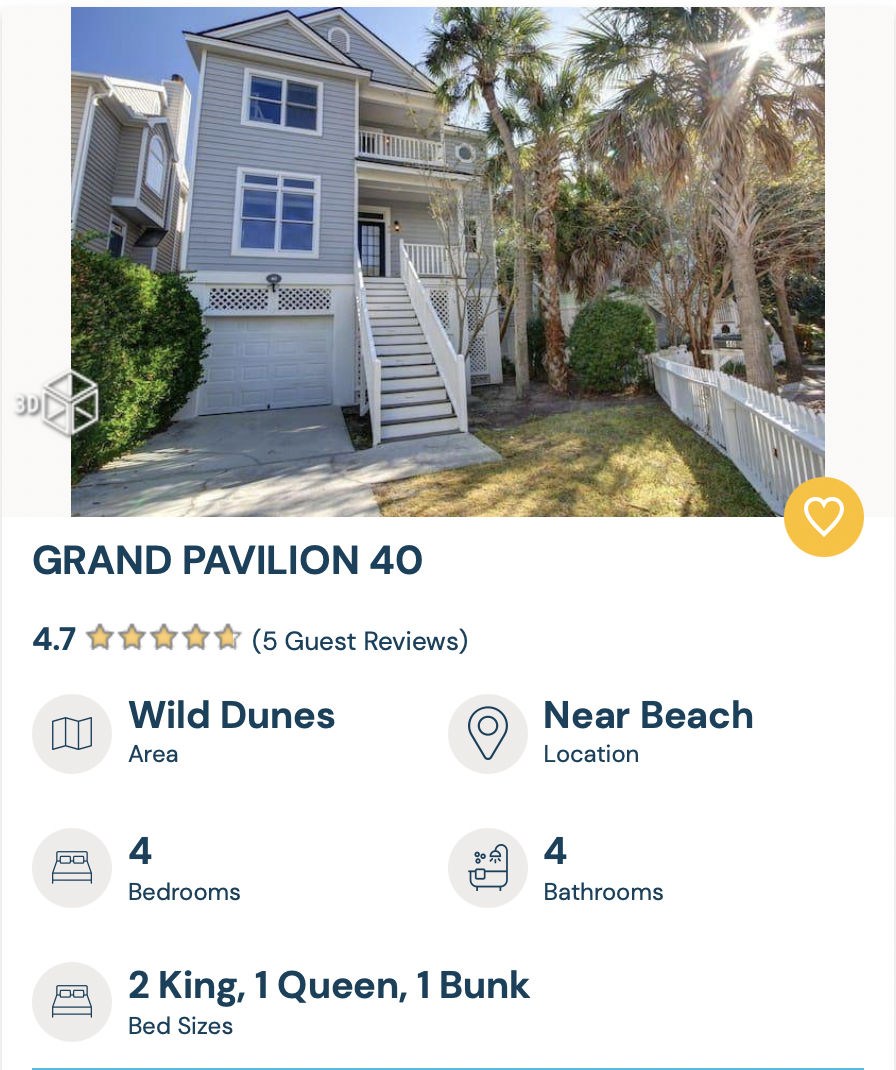Open Grand Pavilion 40 listing title
This screenshot has width=896, height=1070.
point(228,561)
